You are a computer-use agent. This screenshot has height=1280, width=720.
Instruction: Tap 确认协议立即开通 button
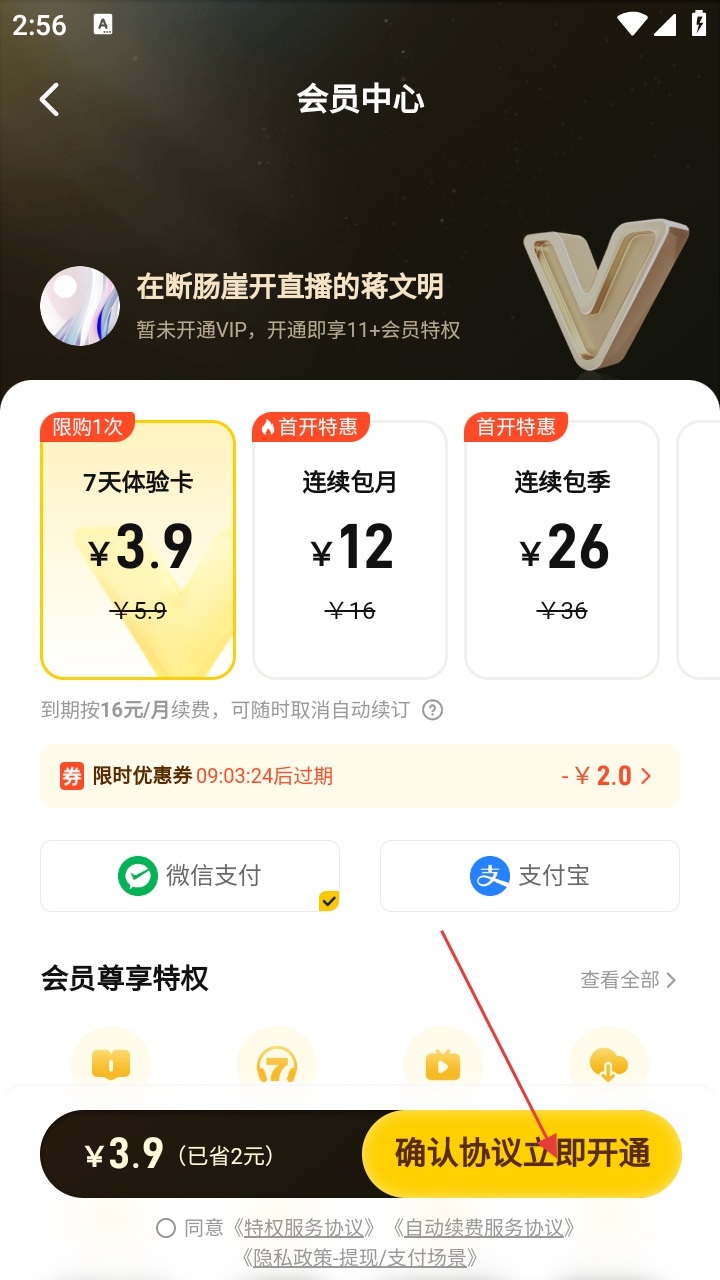(x=522, y=1153)
